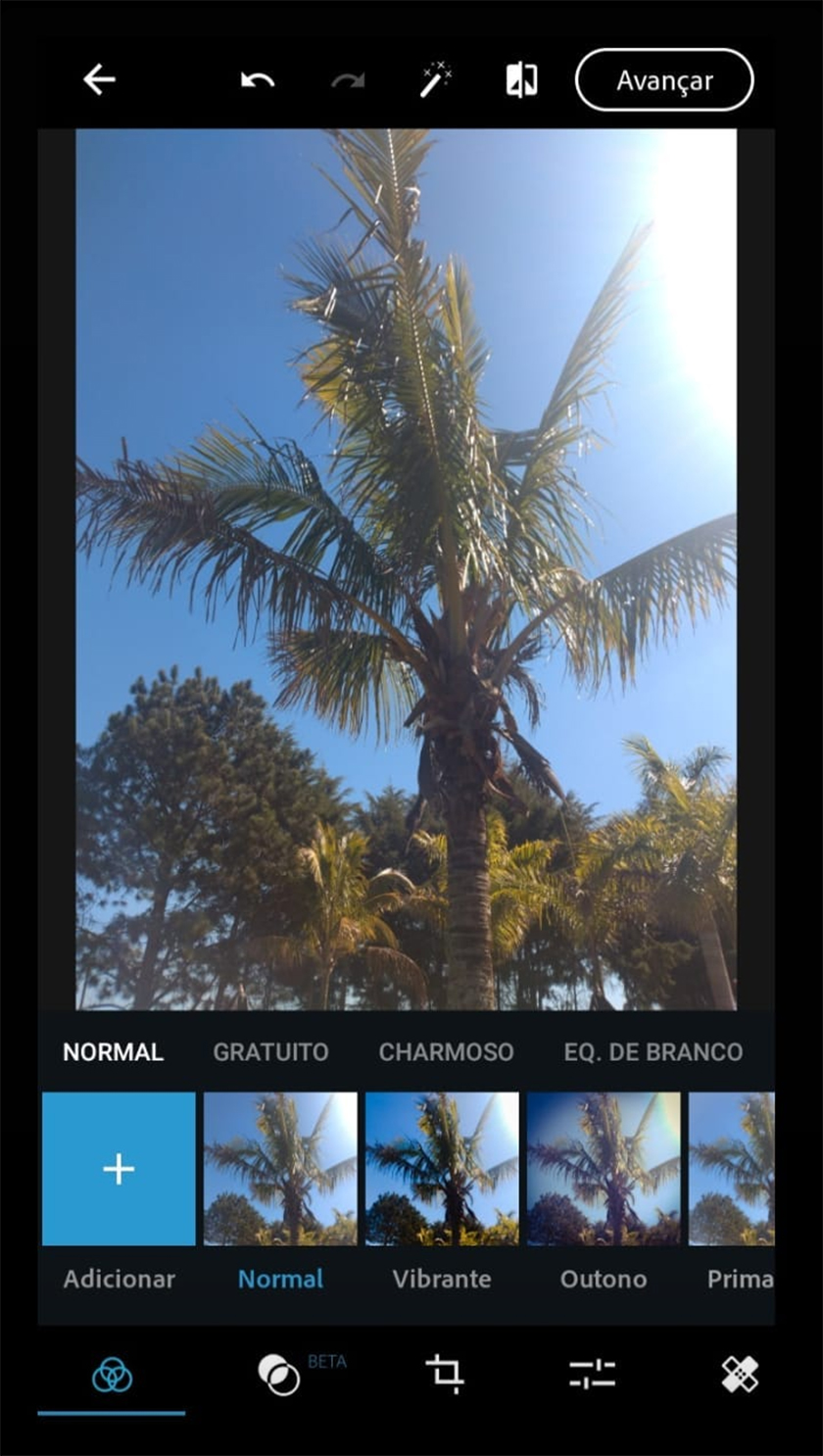Tap the Adicionar plus tile
The width and height of the screenshot is (823, 1456).
click(x=119, y=1168)
